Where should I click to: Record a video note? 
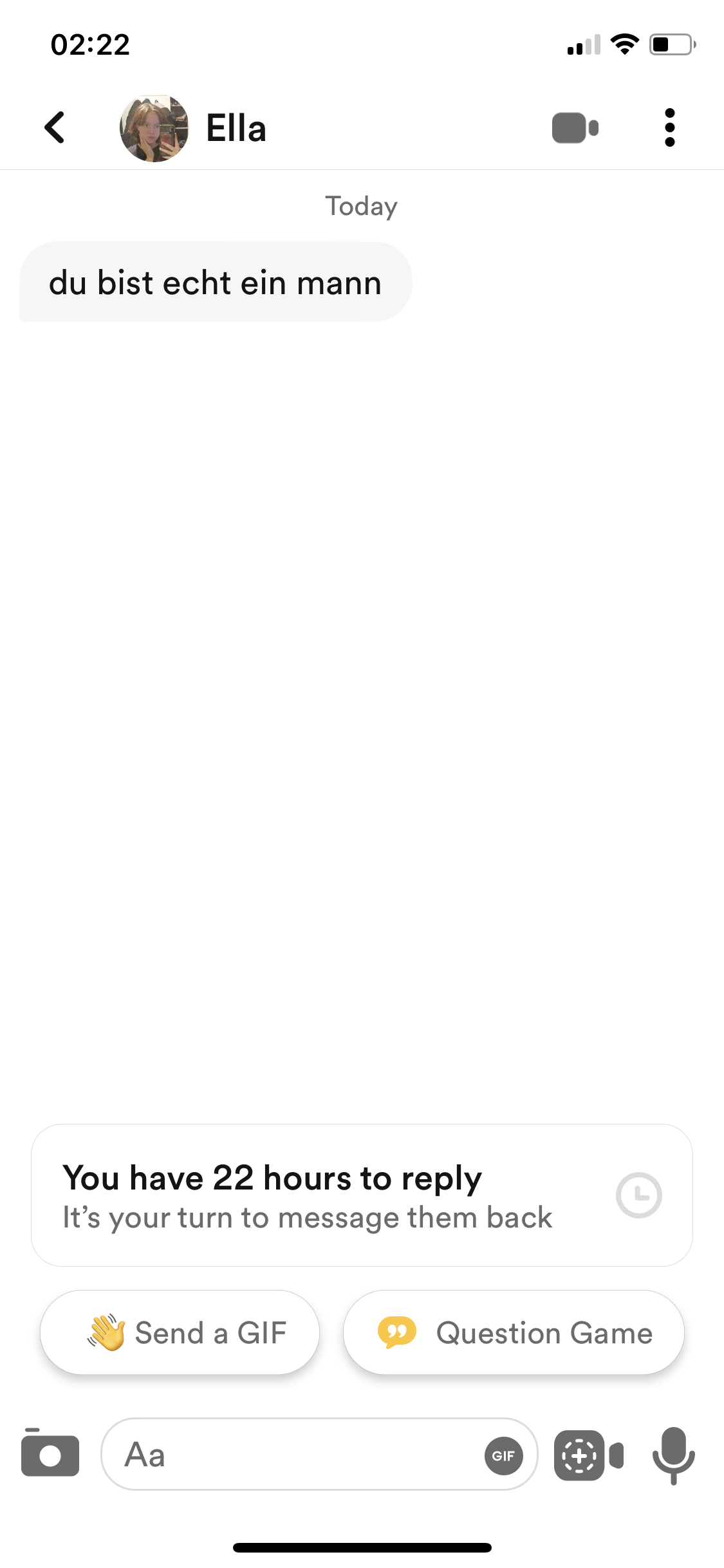pos(588,1455)
